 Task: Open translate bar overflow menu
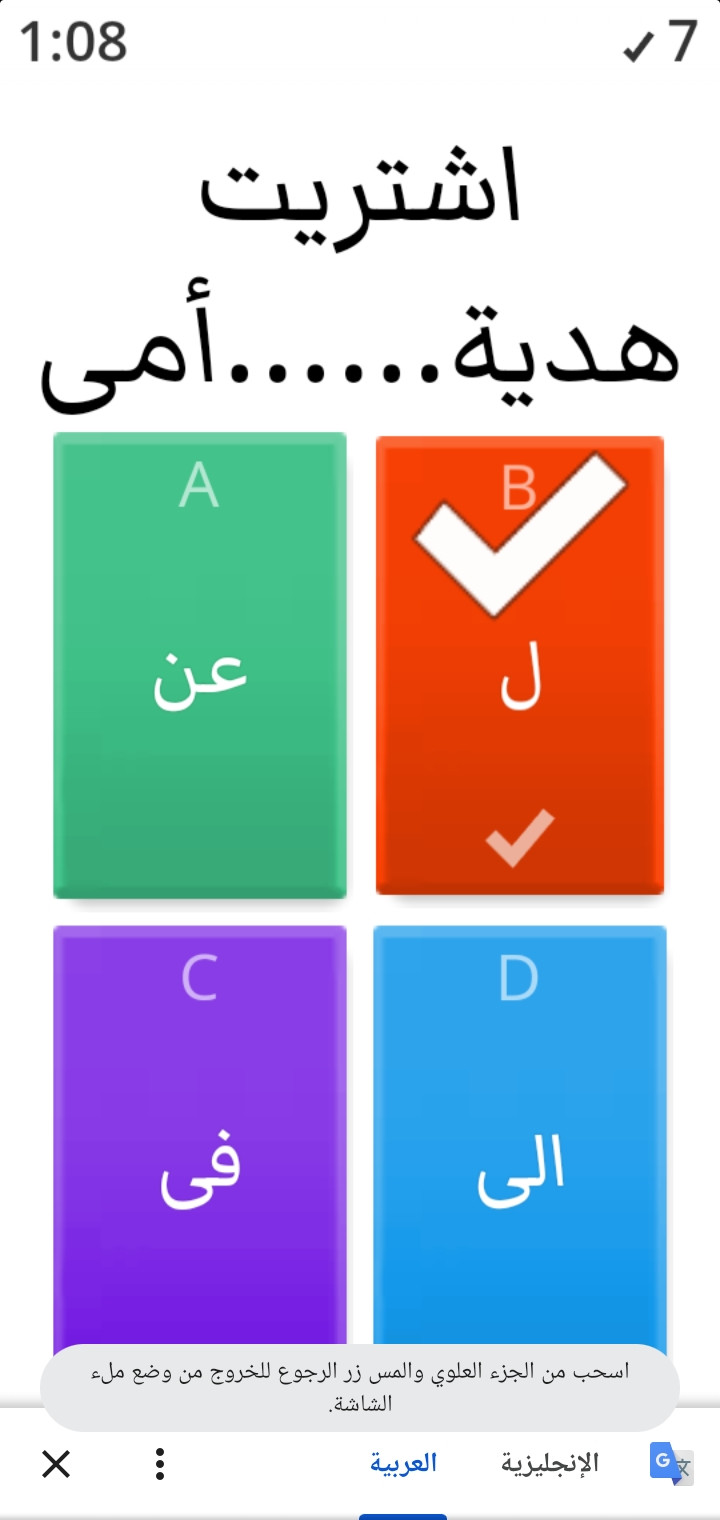click(160, 1464)
